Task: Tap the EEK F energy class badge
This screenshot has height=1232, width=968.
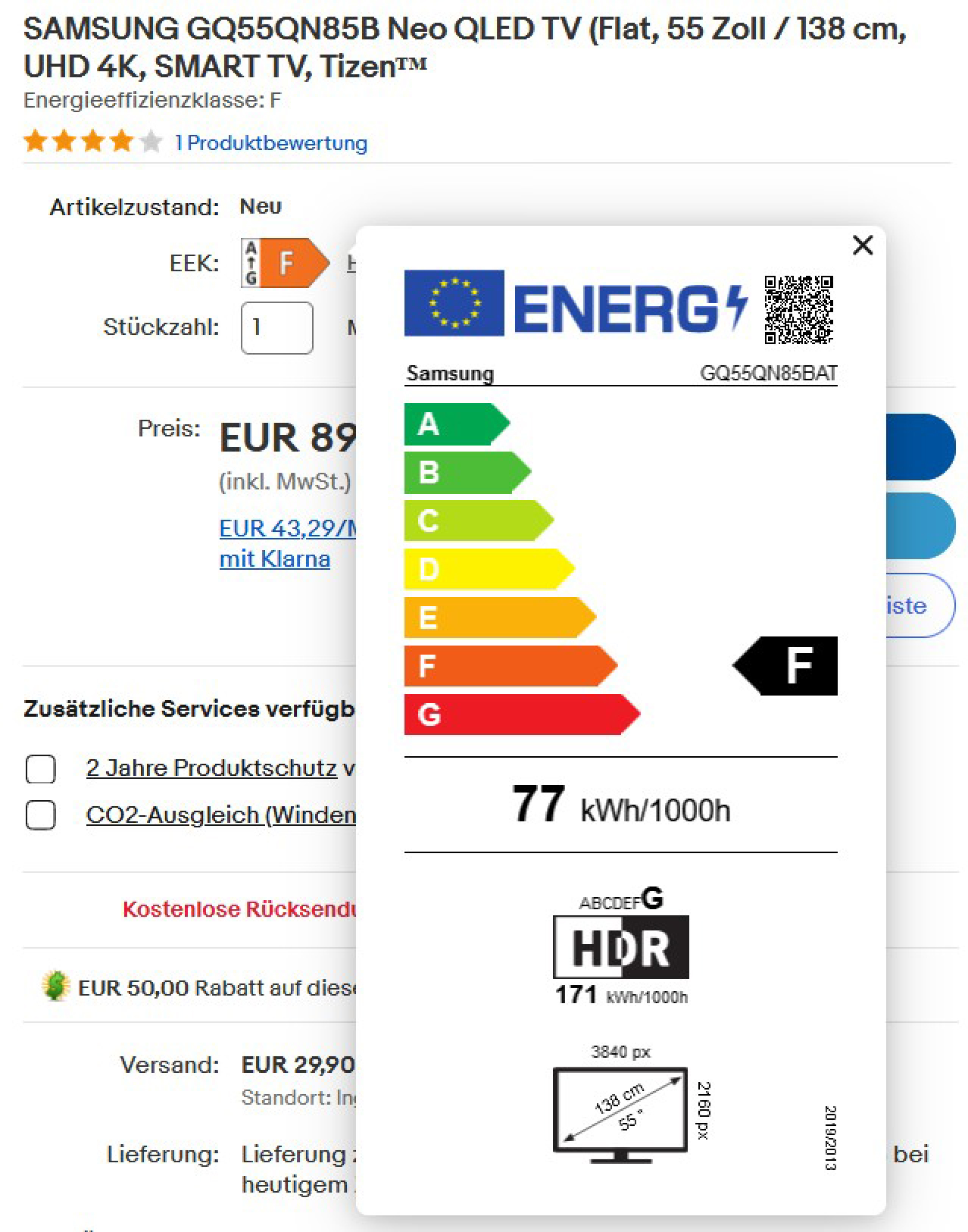Action: click(285, 263)
